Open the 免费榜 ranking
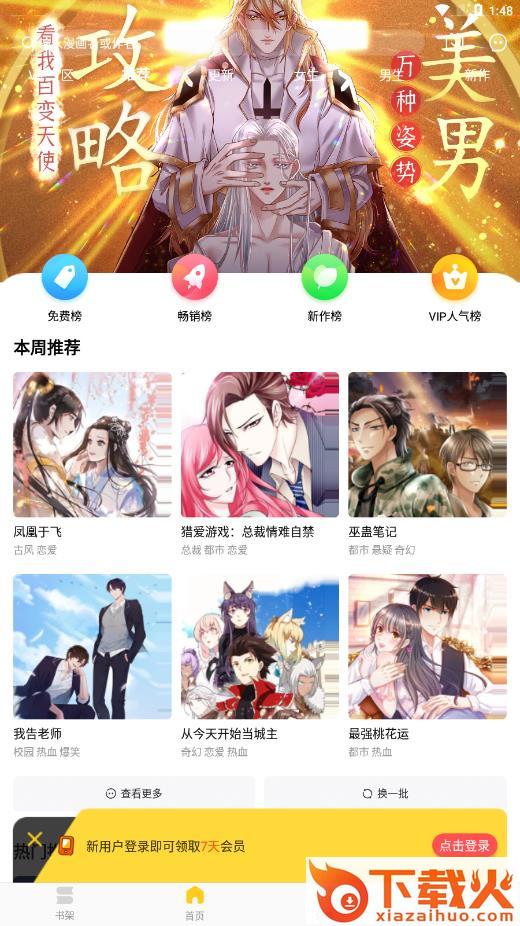Image resolution: width=520 pixels, height=926 pixels. 65,289
